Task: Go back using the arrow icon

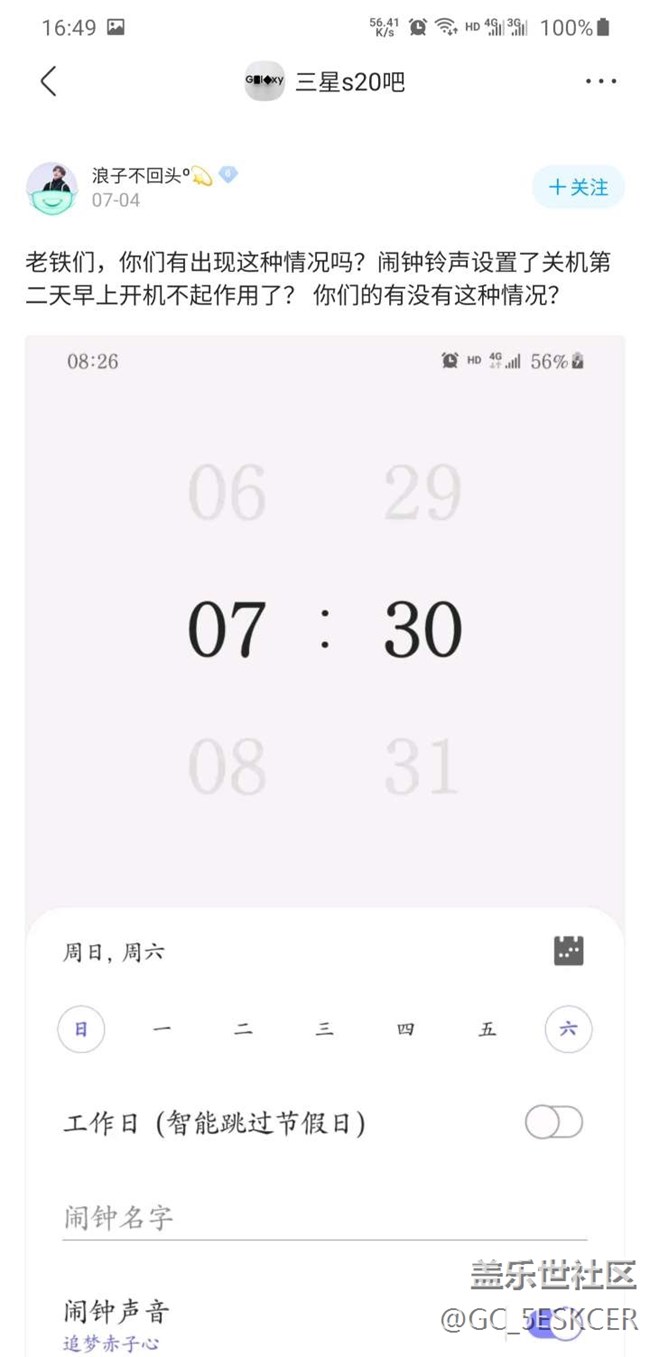Action: tap(48, 82)
